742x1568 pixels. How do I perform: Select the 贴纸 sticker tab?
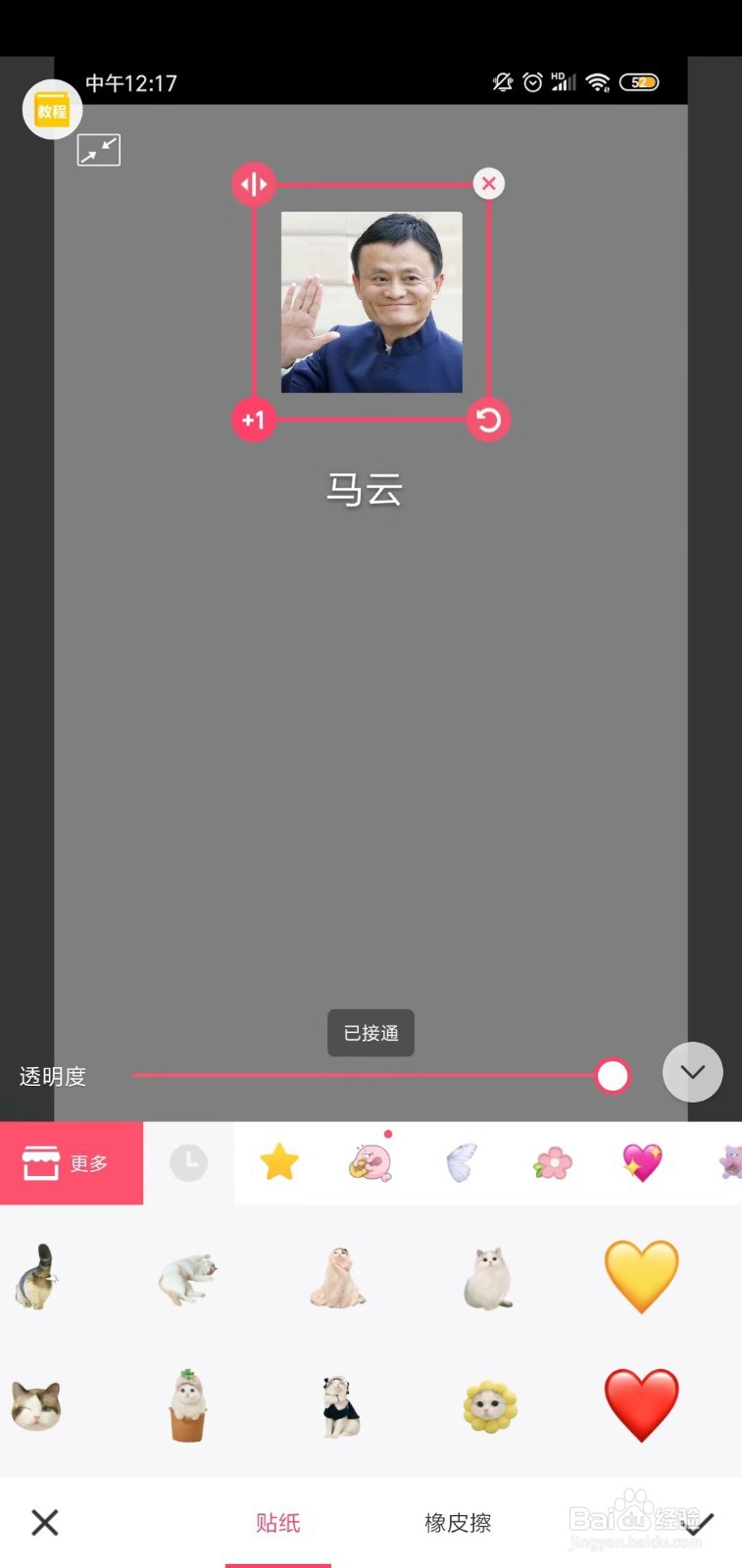(x=277, y=1523)
